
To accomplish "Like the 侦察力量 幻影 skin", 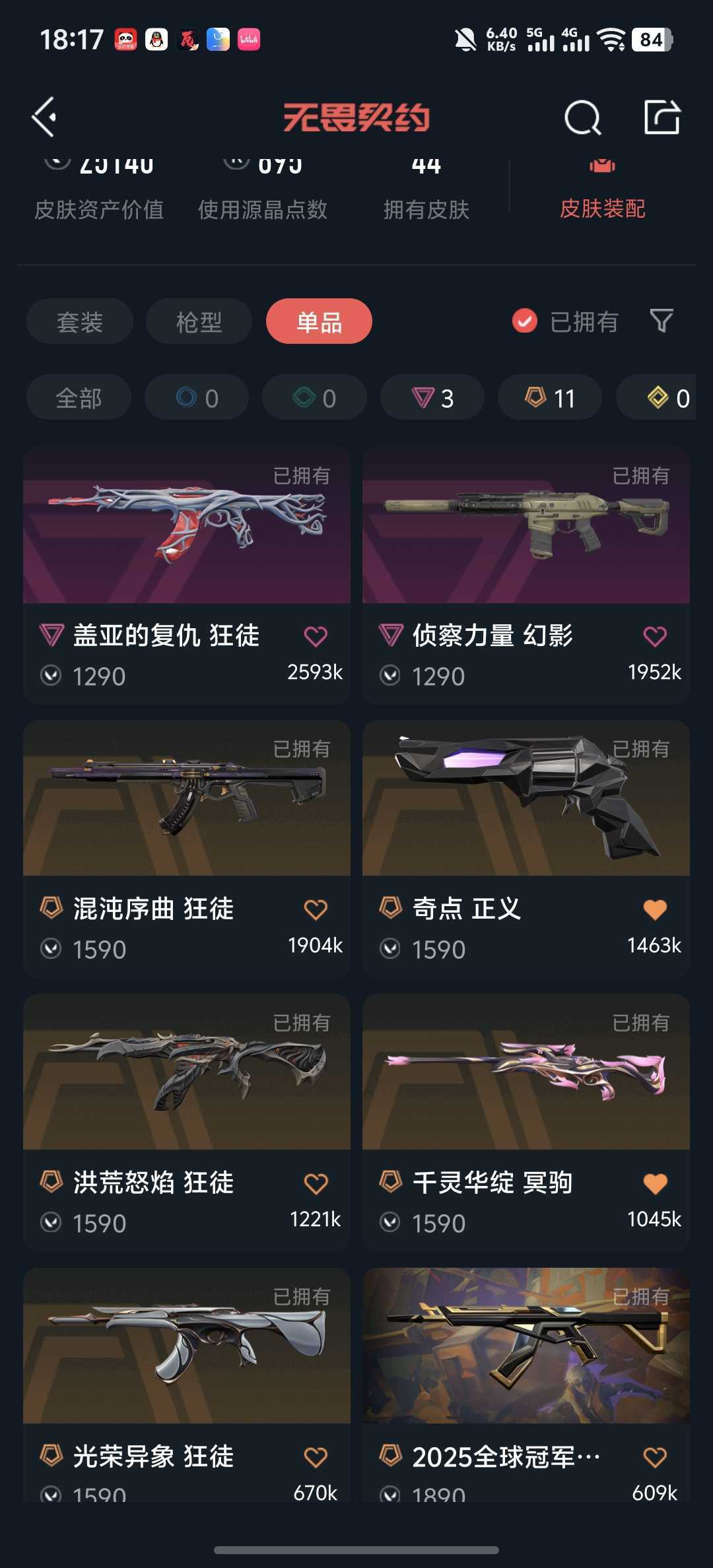I will tap(654, 636).
